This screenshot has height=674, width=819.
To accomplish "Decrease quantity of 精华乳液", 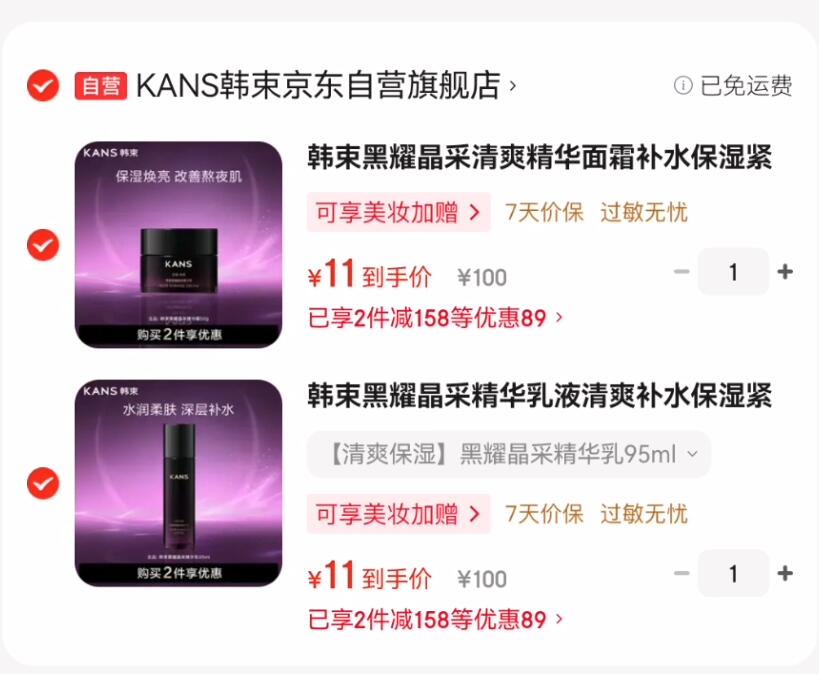I will 681,574.
